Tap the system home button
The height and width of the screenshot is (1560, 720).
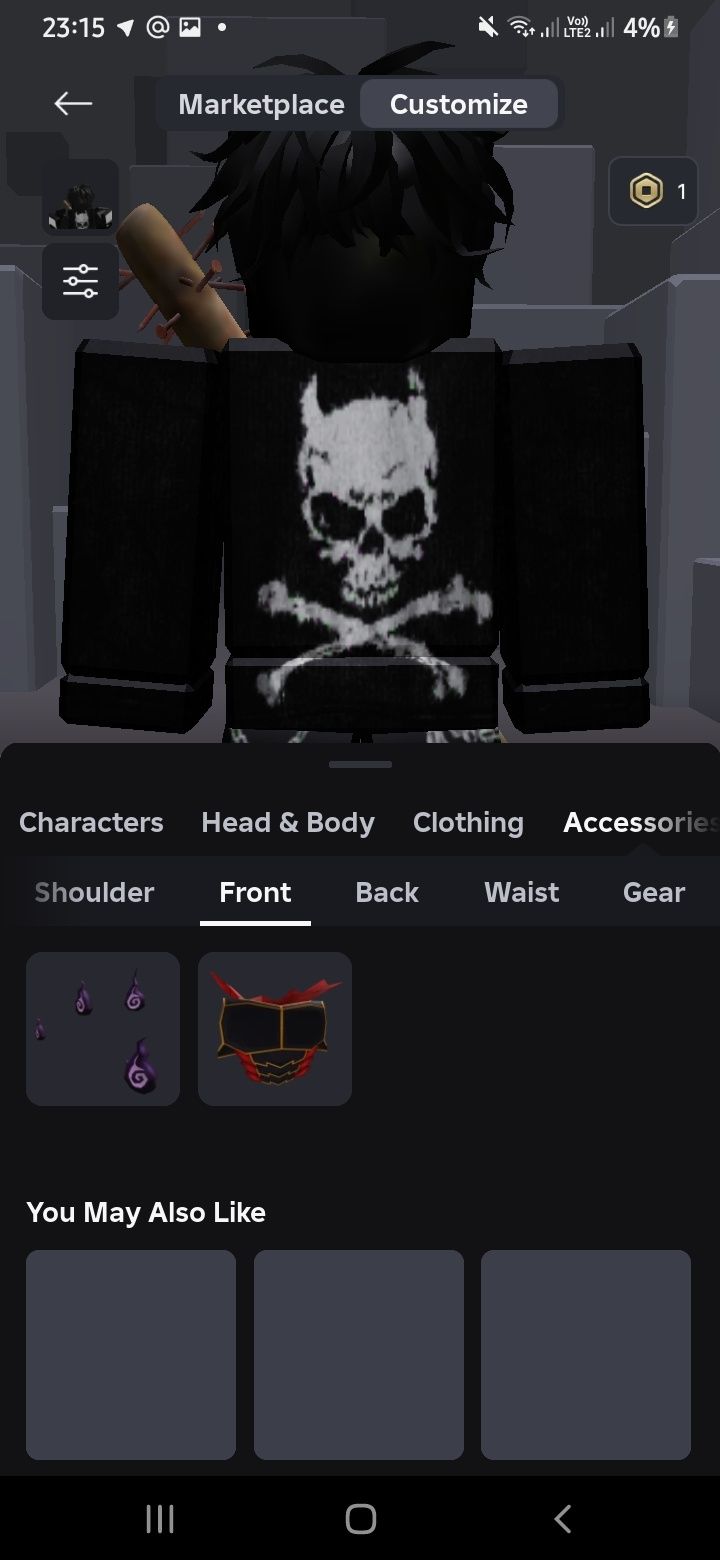(x=360, y=1519)
